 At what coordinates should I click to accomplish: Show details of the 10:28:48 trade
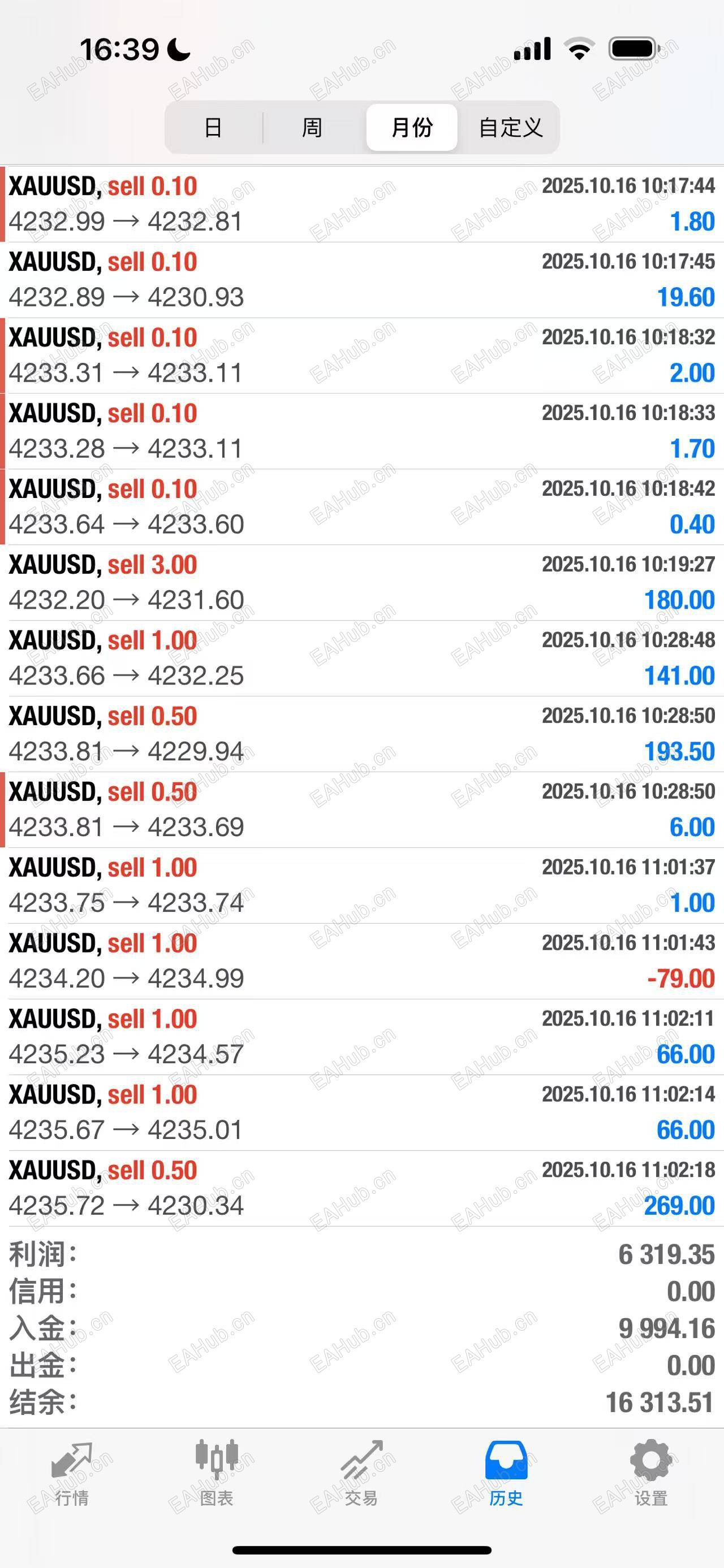point(361,658)
